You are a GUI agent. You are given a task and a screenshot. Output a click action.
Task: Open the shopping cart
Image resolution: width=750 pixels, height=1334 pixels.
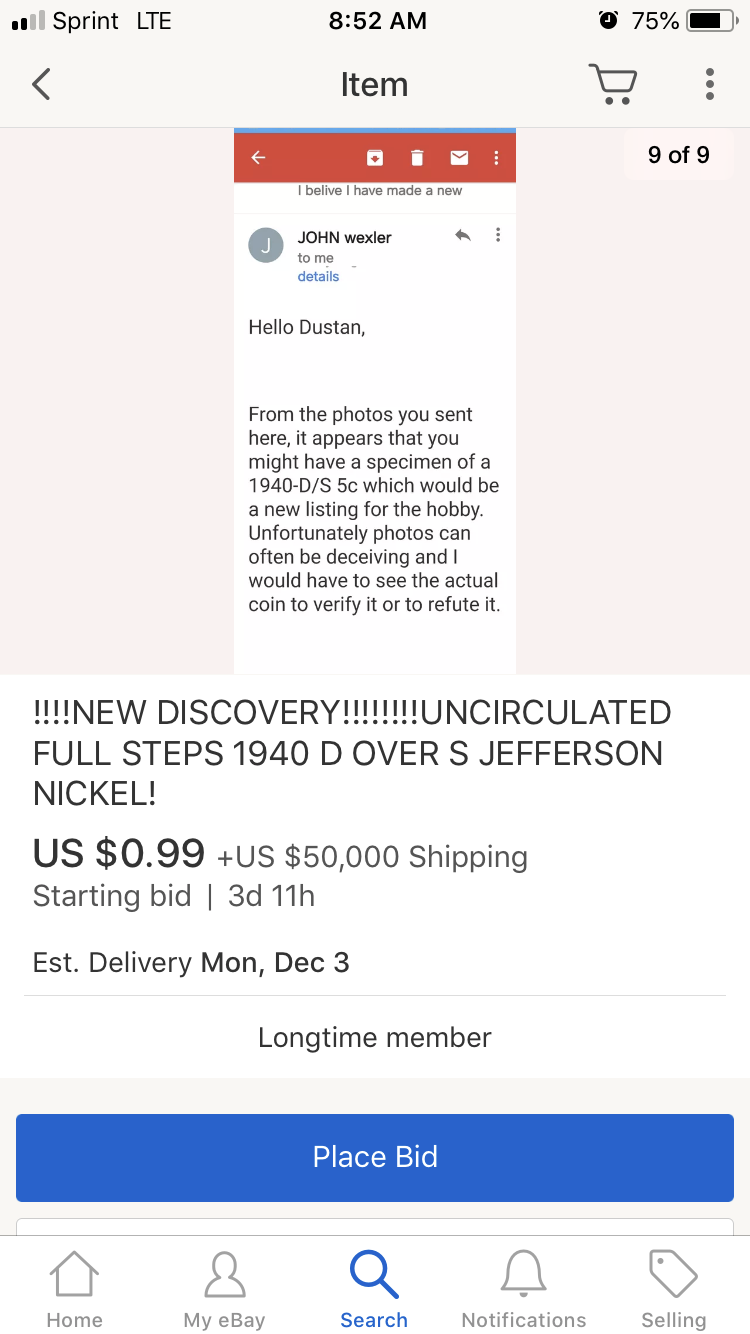[612, 85]
